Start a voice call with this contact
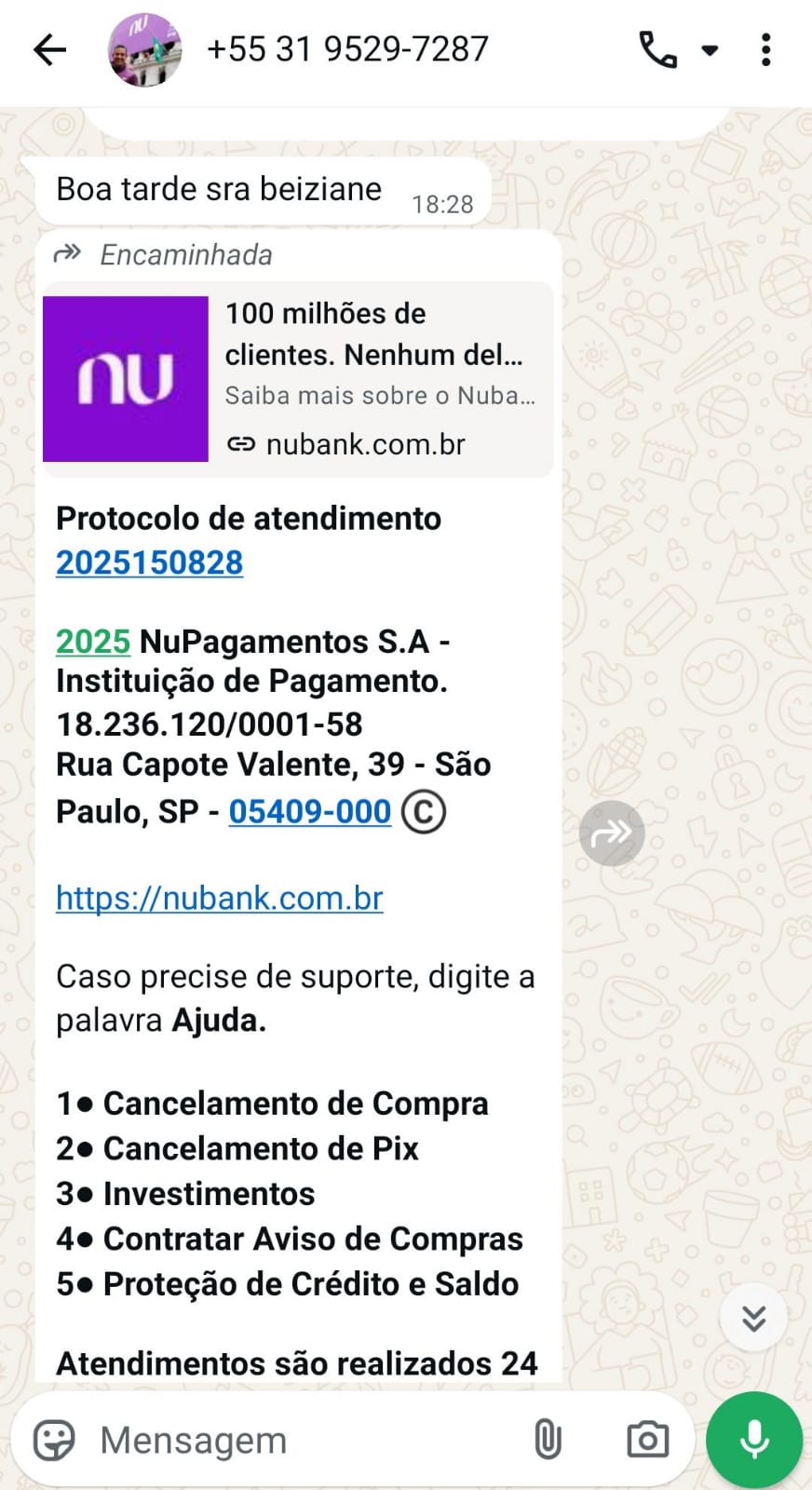The height and width of the screenshot is (1490, 812). pyautogui.click(x=657, y=50)
